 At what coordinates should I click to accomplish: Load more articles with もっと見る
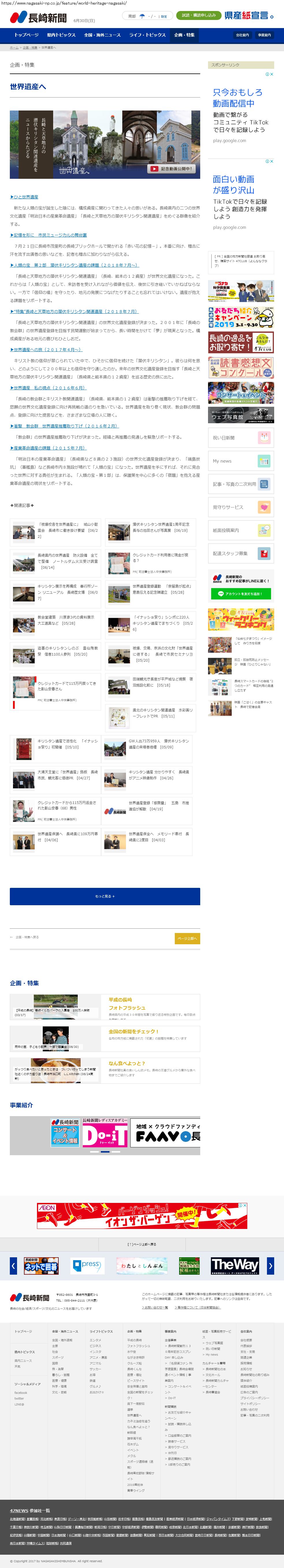105,896
